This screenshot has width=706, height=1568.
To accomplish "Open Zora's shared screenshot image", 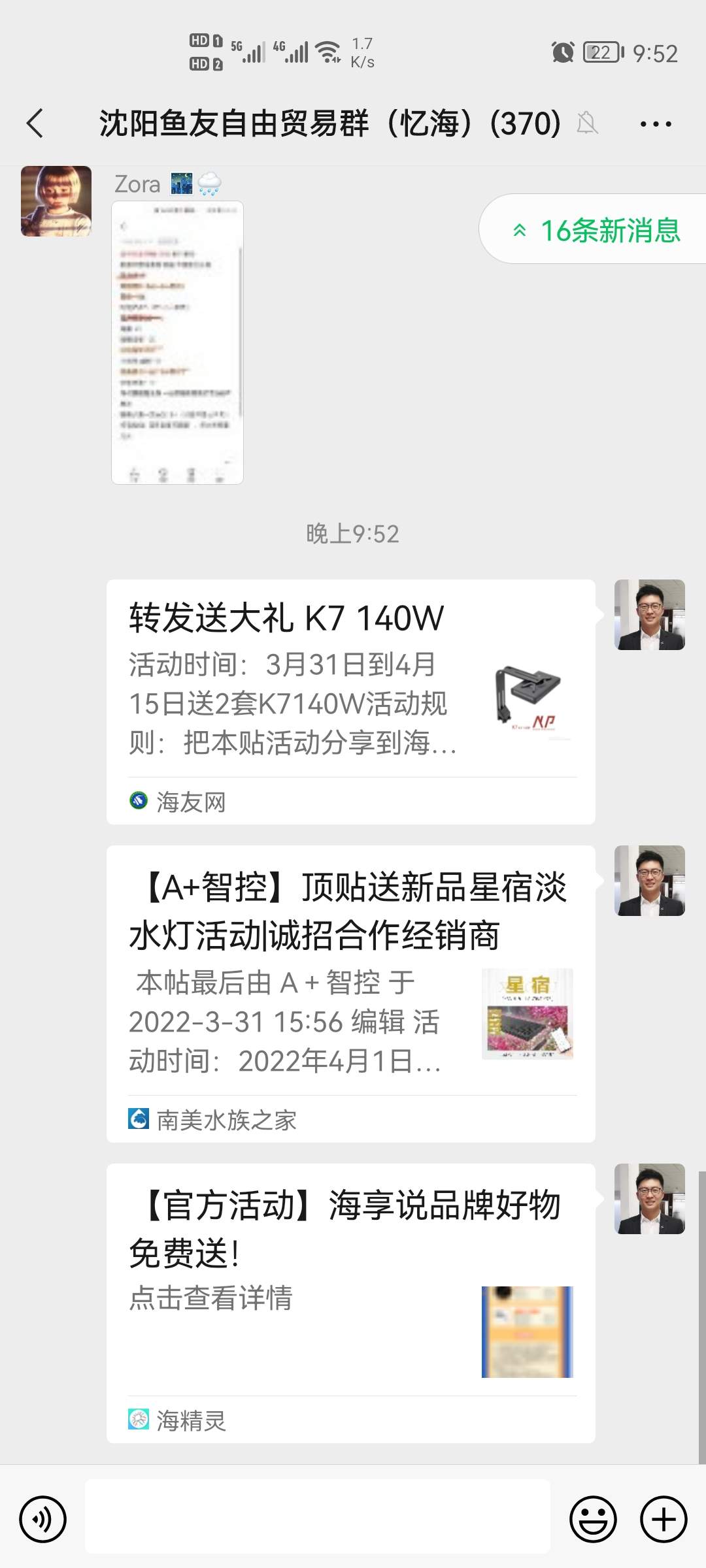I will click(177, 342).
